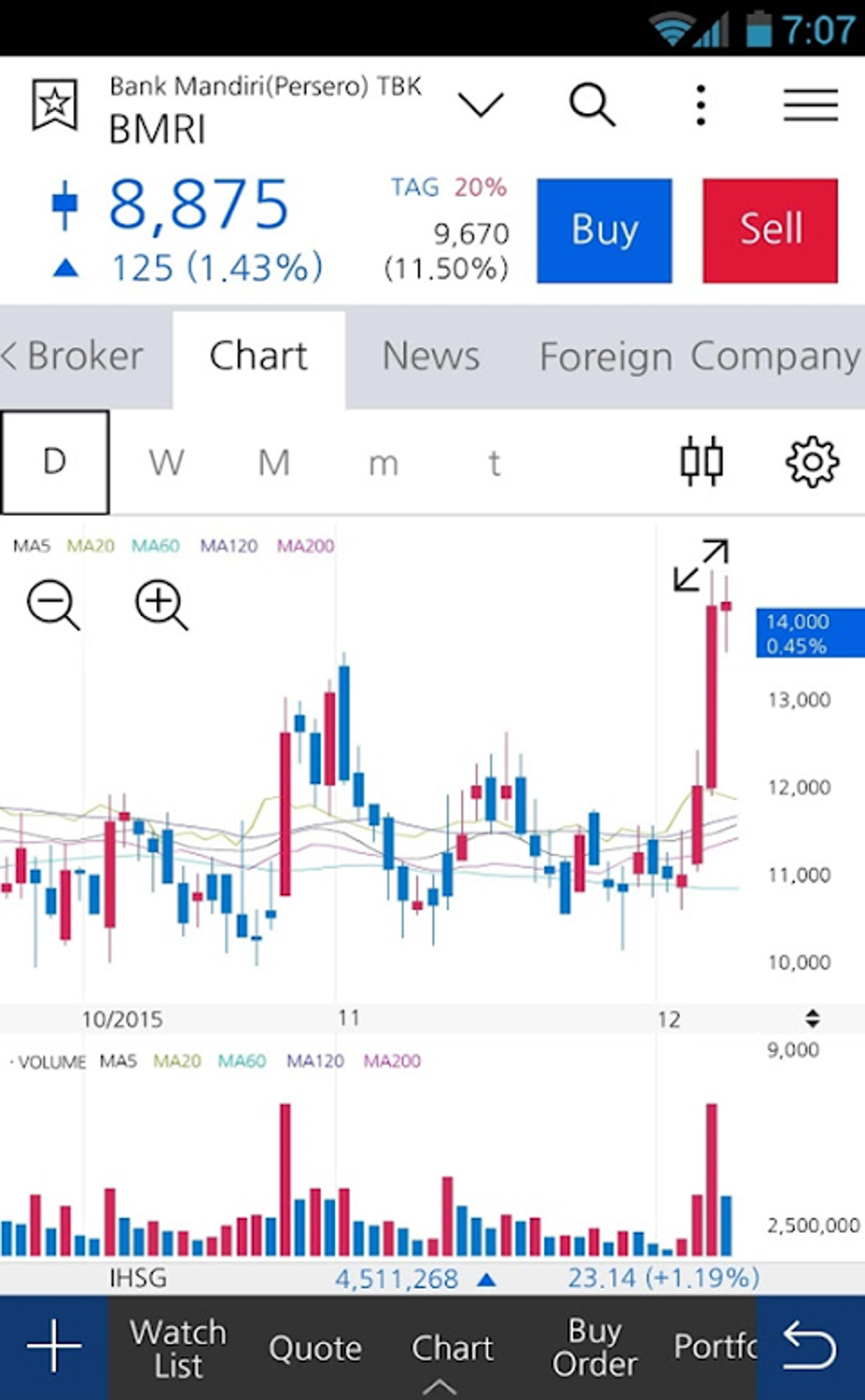Tap the blue Buy button
Screen dimensions: 865x1400
[604, 230]
